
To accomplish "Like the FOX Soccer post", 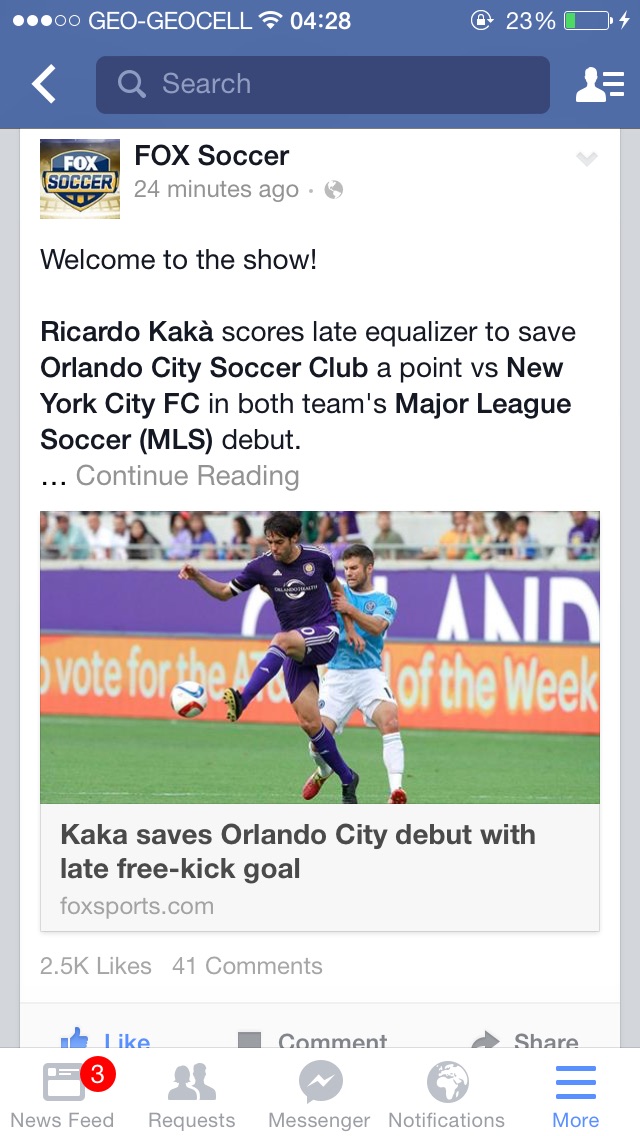I will (x=106, y=1040).
